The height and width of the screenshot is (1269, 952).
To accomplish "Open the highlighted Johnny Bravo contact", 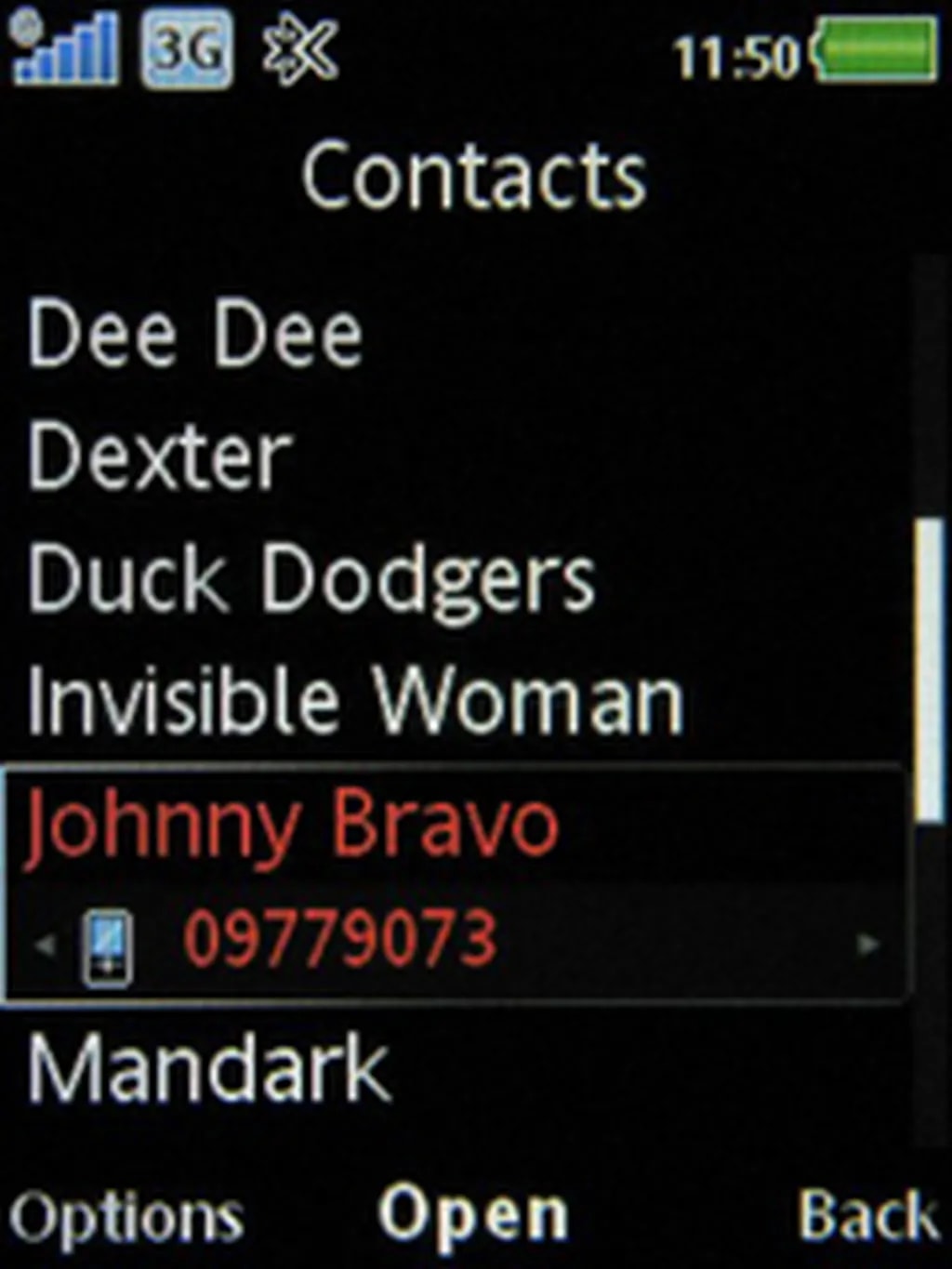I will 292,826.
